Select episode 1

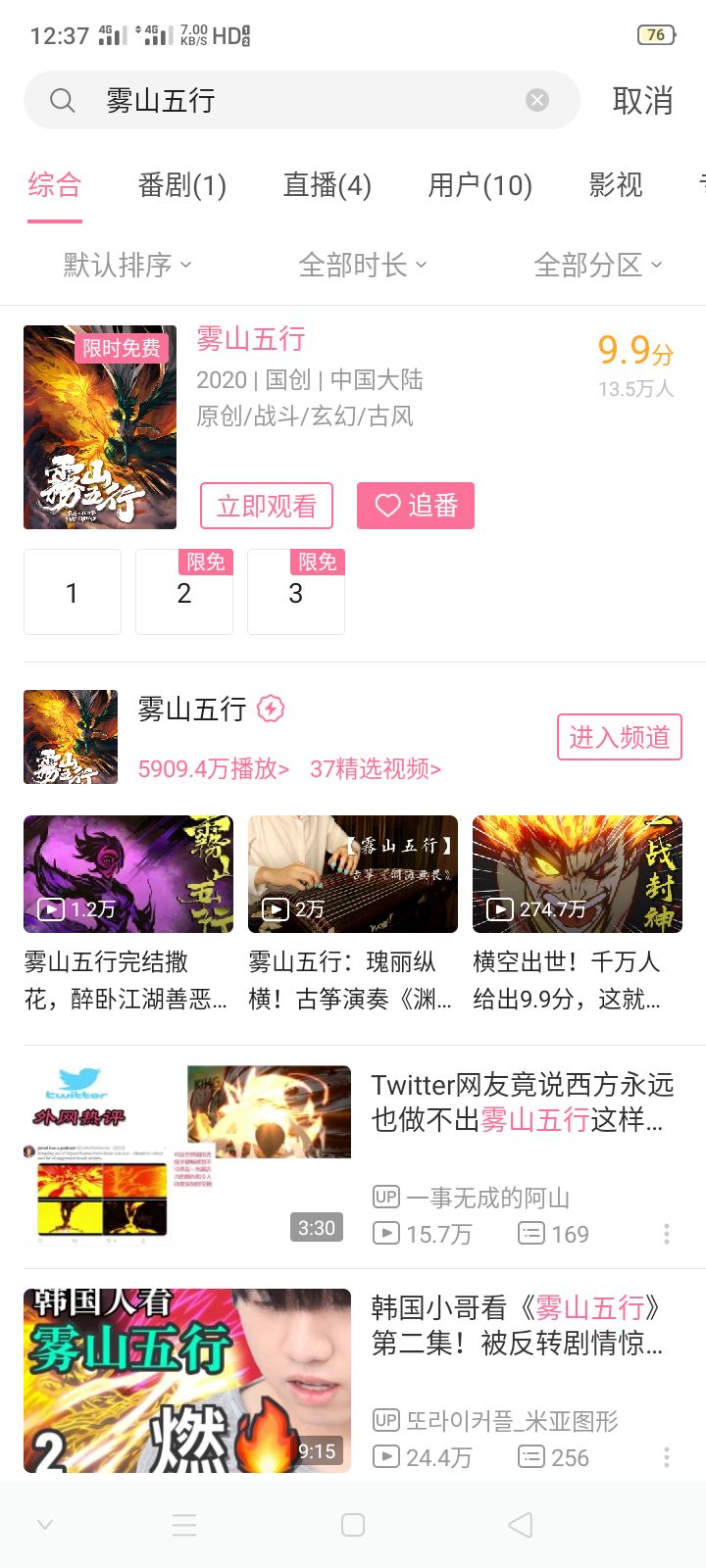72,593
